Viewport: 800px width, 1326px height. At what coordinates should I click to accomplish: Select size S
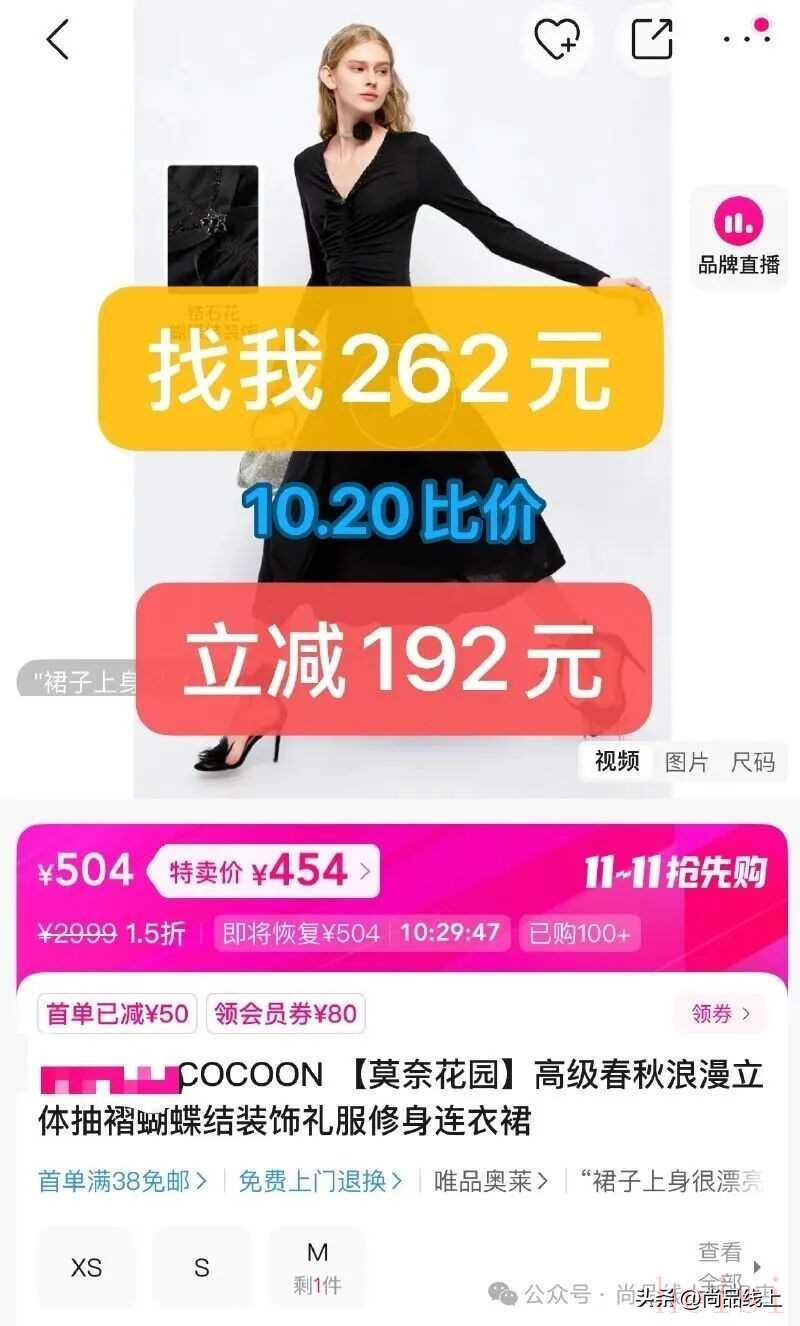201,1268
